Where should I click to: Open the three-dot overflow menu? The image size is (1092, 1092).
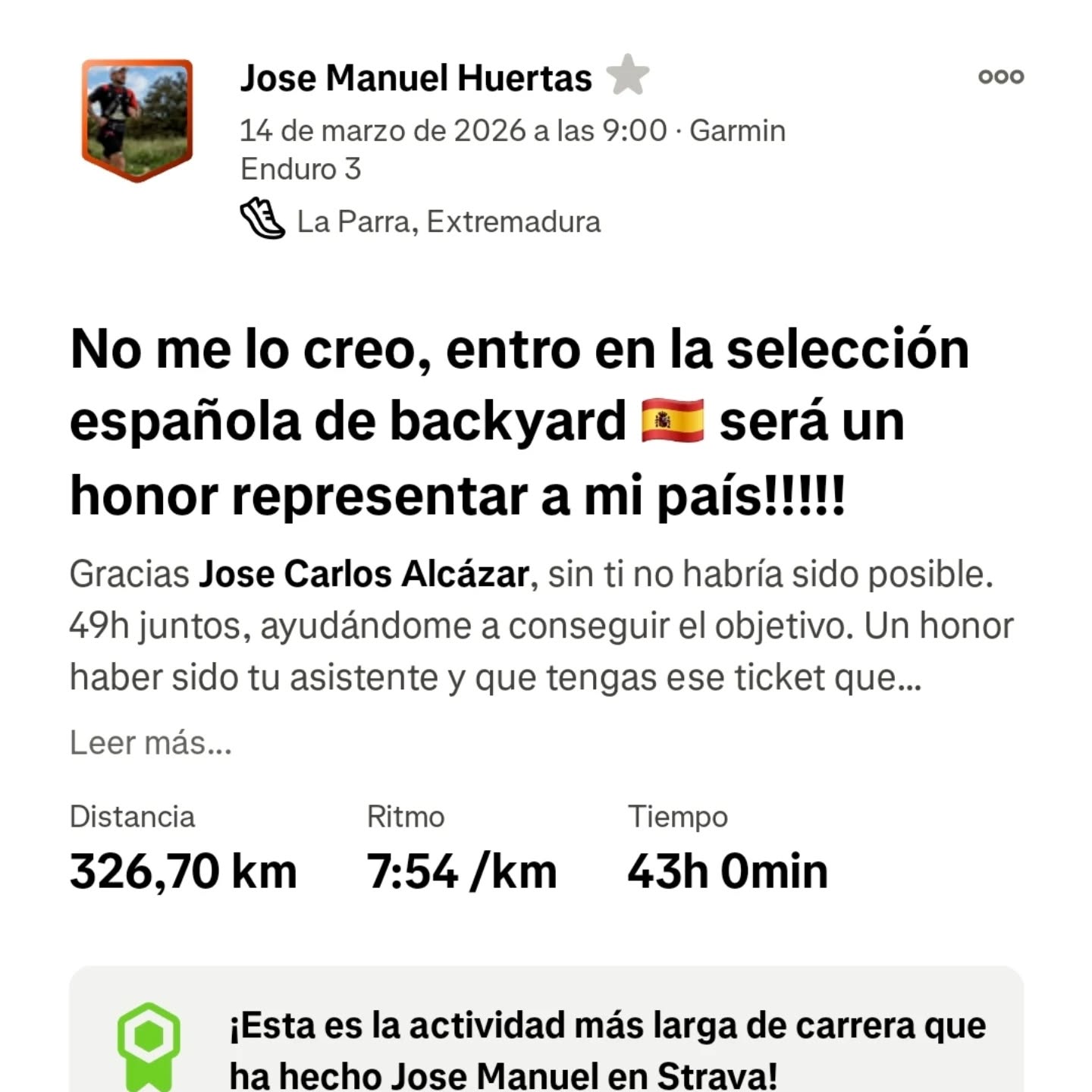tap(1001, 77)
